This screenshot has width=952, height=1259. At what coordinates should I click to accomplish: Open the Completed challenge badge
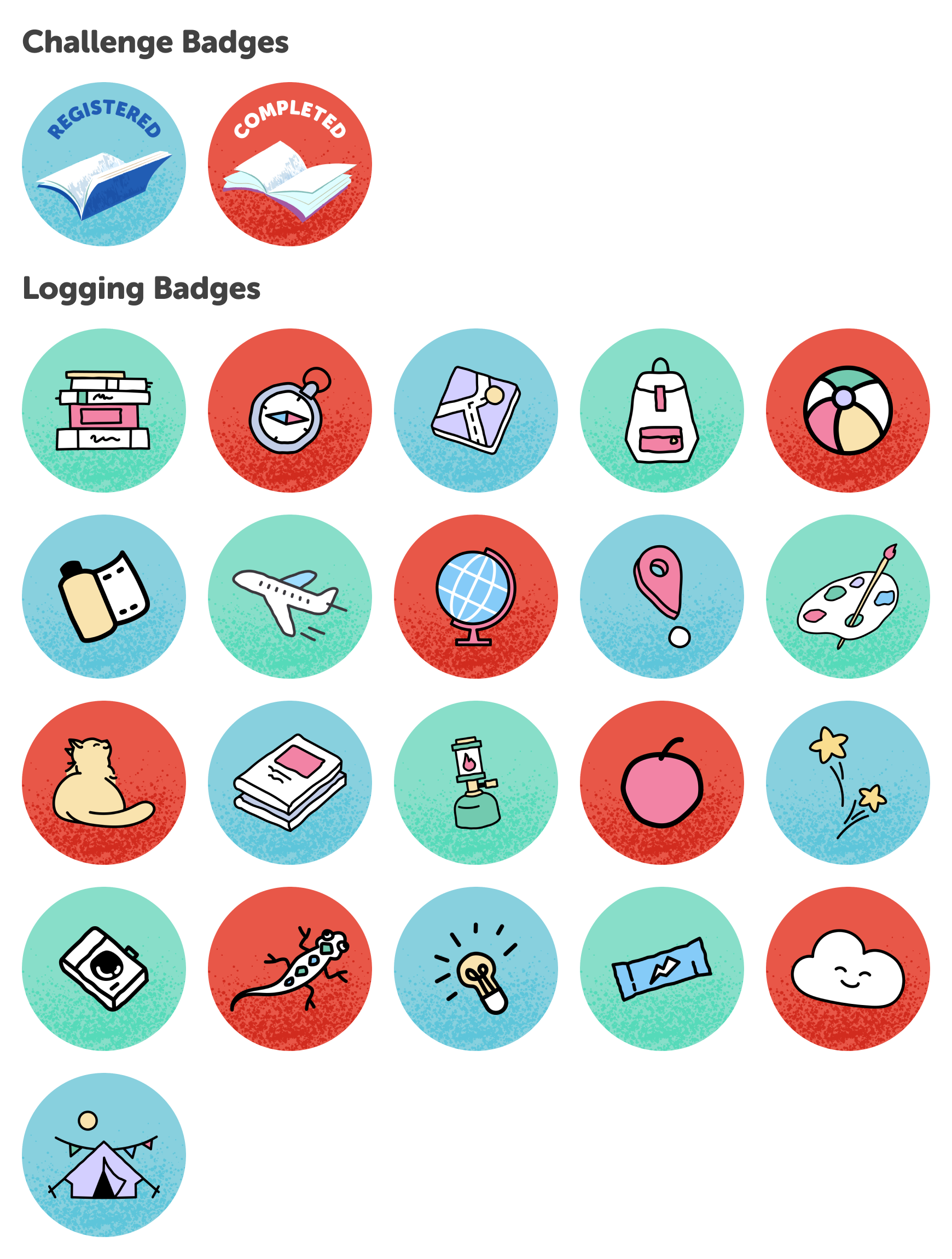point(289,164)
